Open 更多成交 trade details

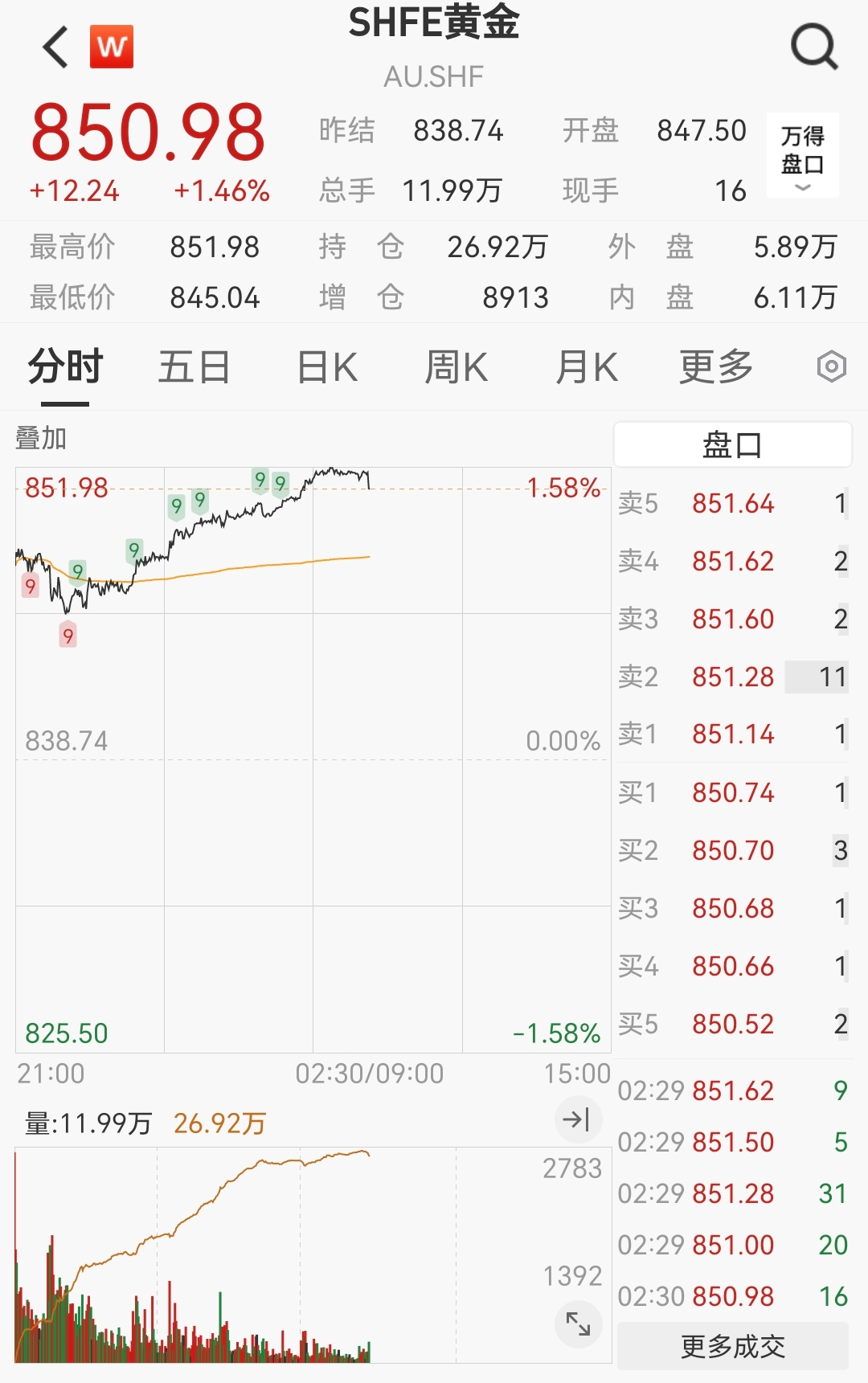coord(732,1346)
